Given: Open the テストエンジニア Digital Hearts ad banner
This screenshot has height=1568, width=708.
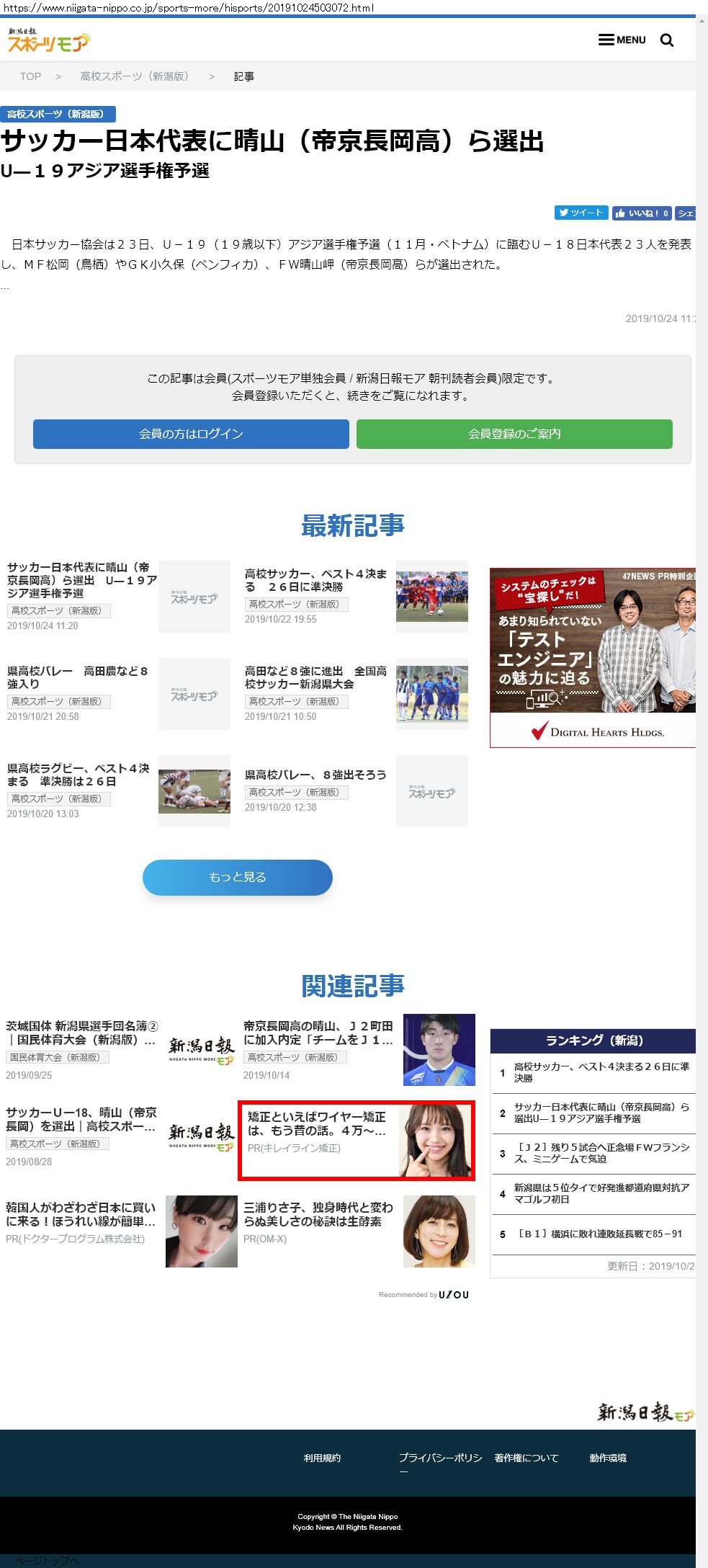Looking at the screenshot, I should pos(593,657).
